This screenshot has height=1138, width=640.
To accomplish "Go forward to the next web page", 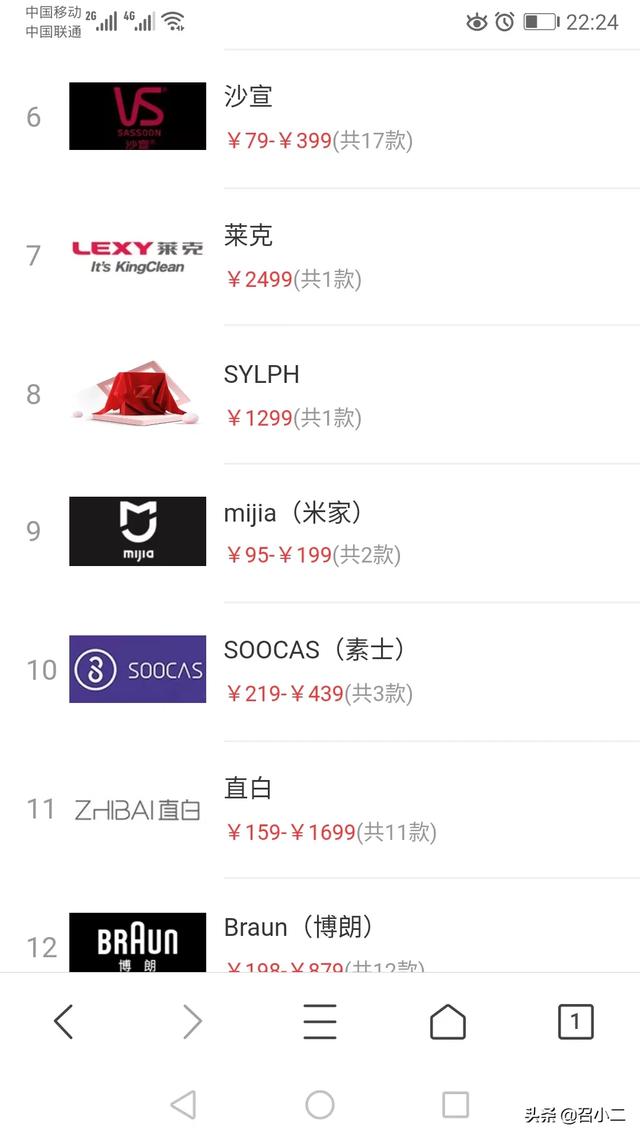I will [x=192, y=1022].
